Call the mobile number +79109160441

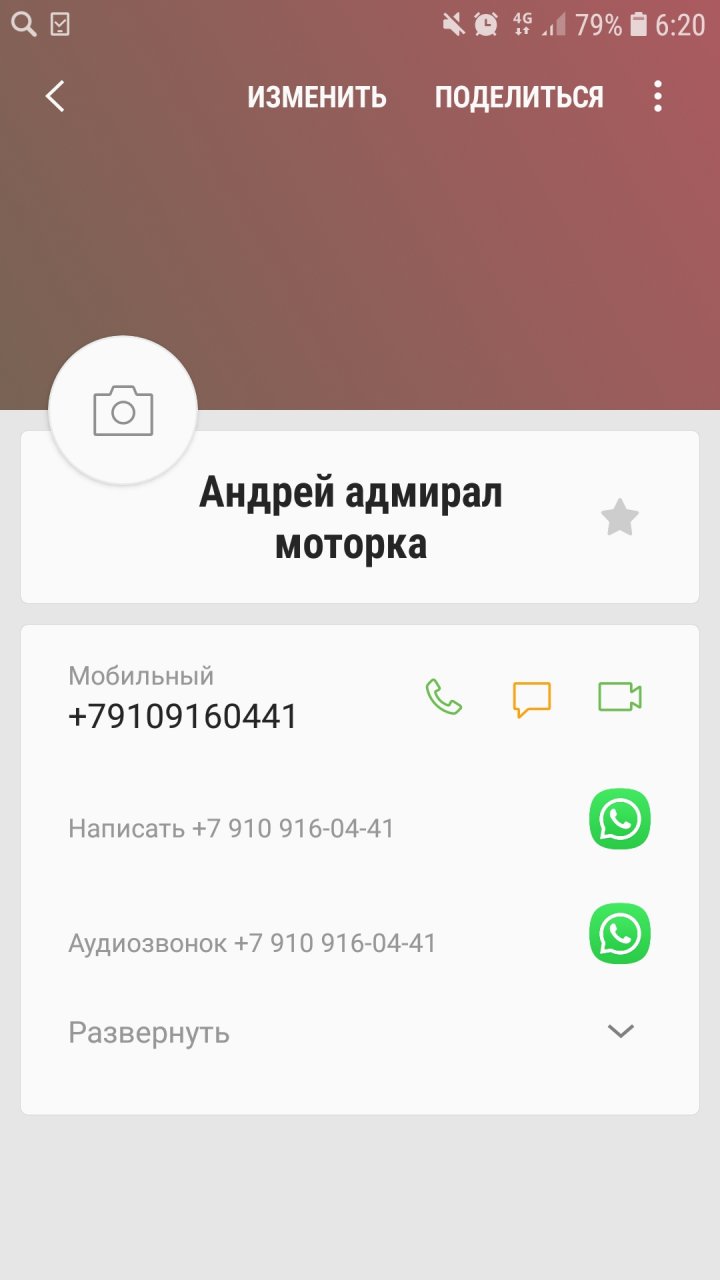[x=444, y=697]
